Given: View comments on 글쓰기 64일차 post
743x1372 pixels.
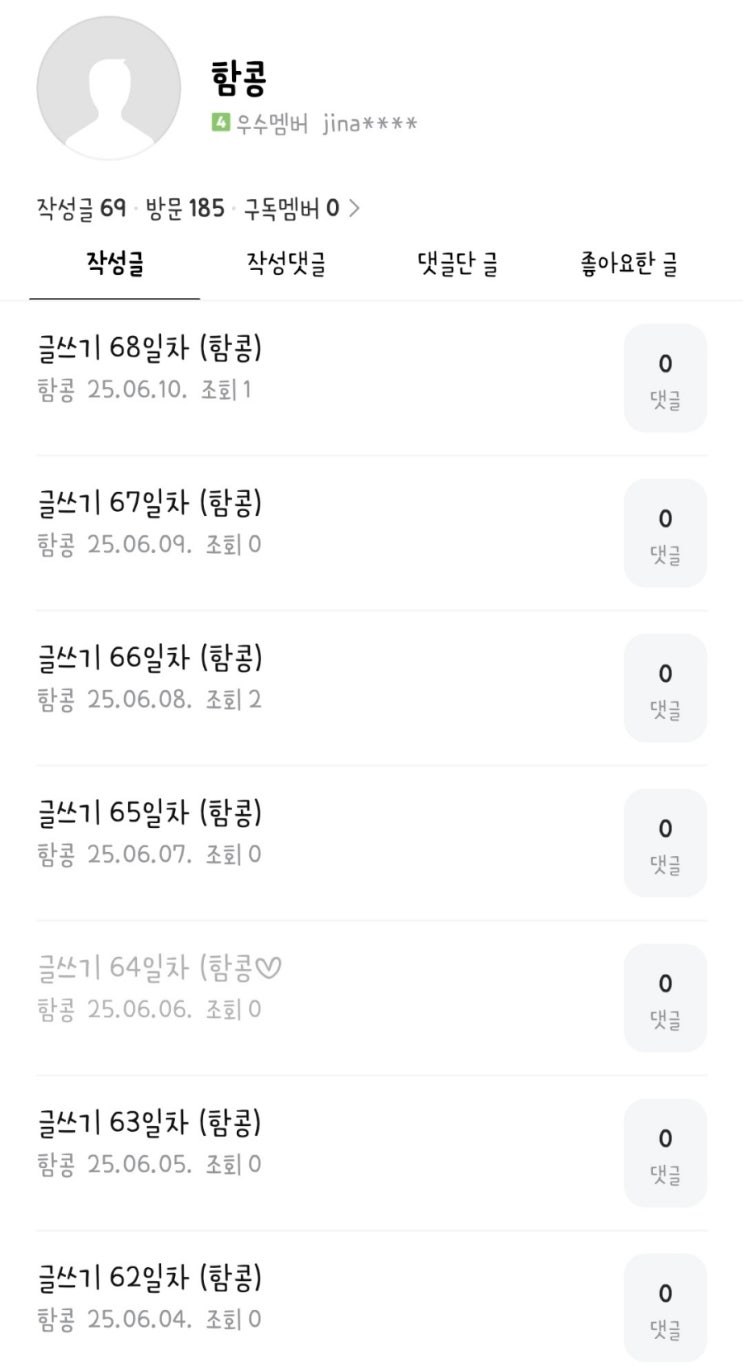Looking at the screenshot, I should coord(665,998).
